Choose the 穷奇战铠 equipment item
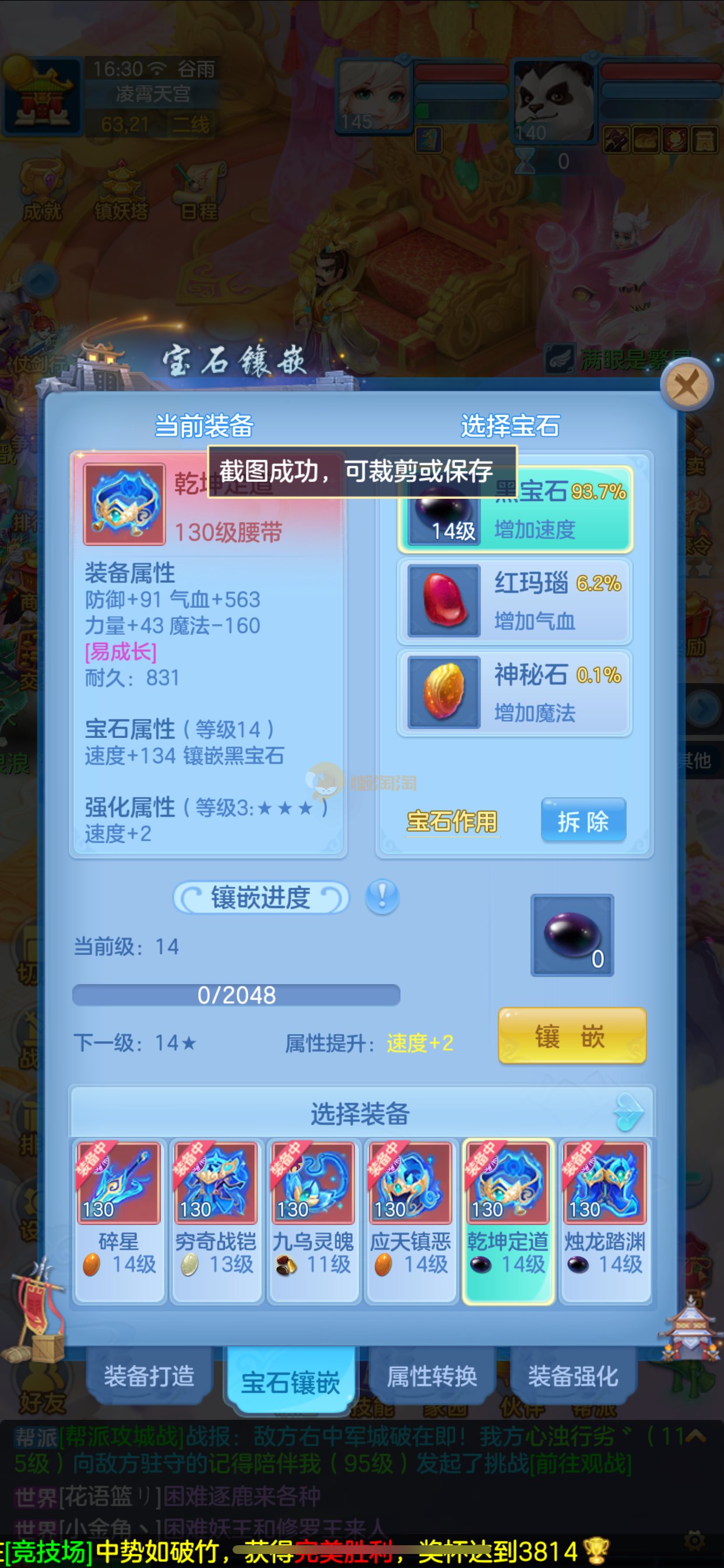724x1568 pixels. (216, 1221)
